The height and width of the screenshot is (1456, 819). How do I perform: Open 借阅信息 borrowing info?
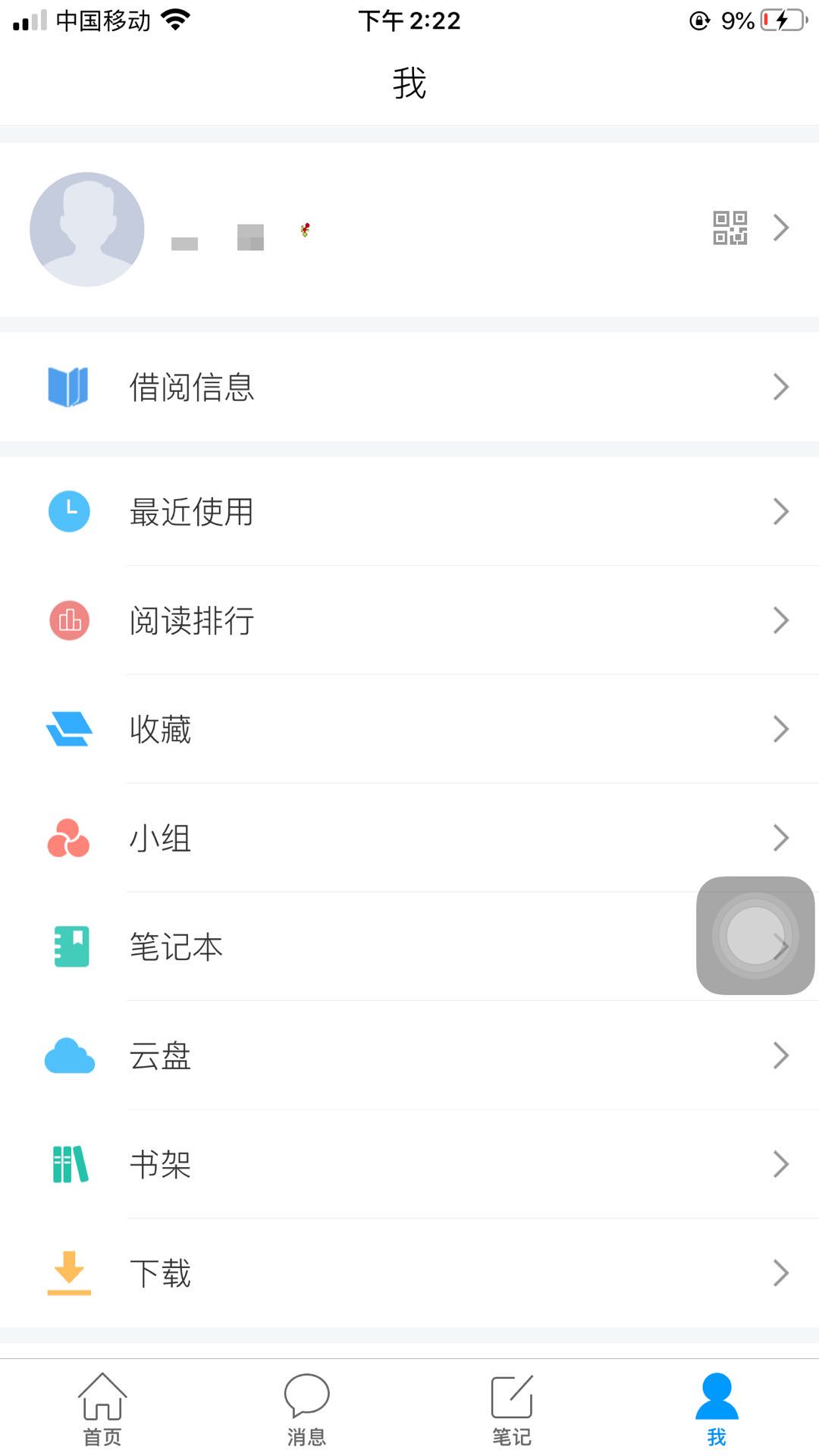pos(409,387)
